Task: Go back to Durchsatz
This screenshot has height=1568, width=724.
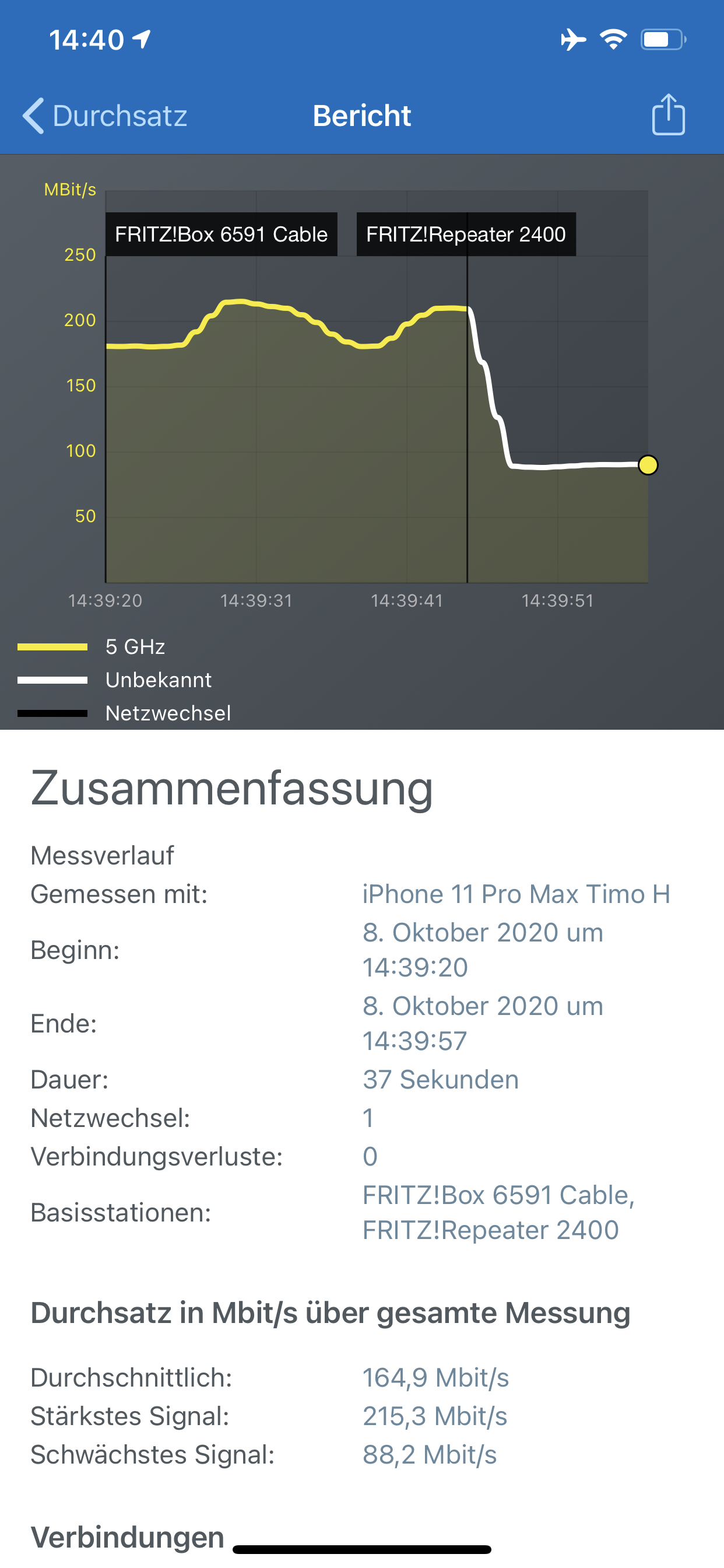Action: [x=105, y=116]
